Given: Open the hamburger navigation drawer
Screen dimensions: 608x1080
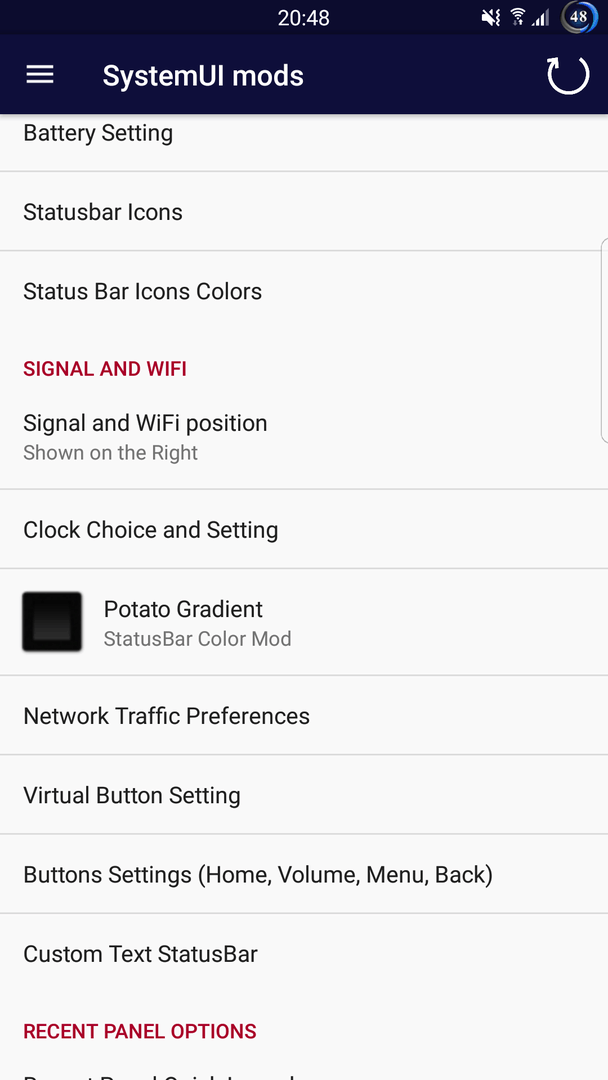Looking at the screenshot, I should 40,75.
